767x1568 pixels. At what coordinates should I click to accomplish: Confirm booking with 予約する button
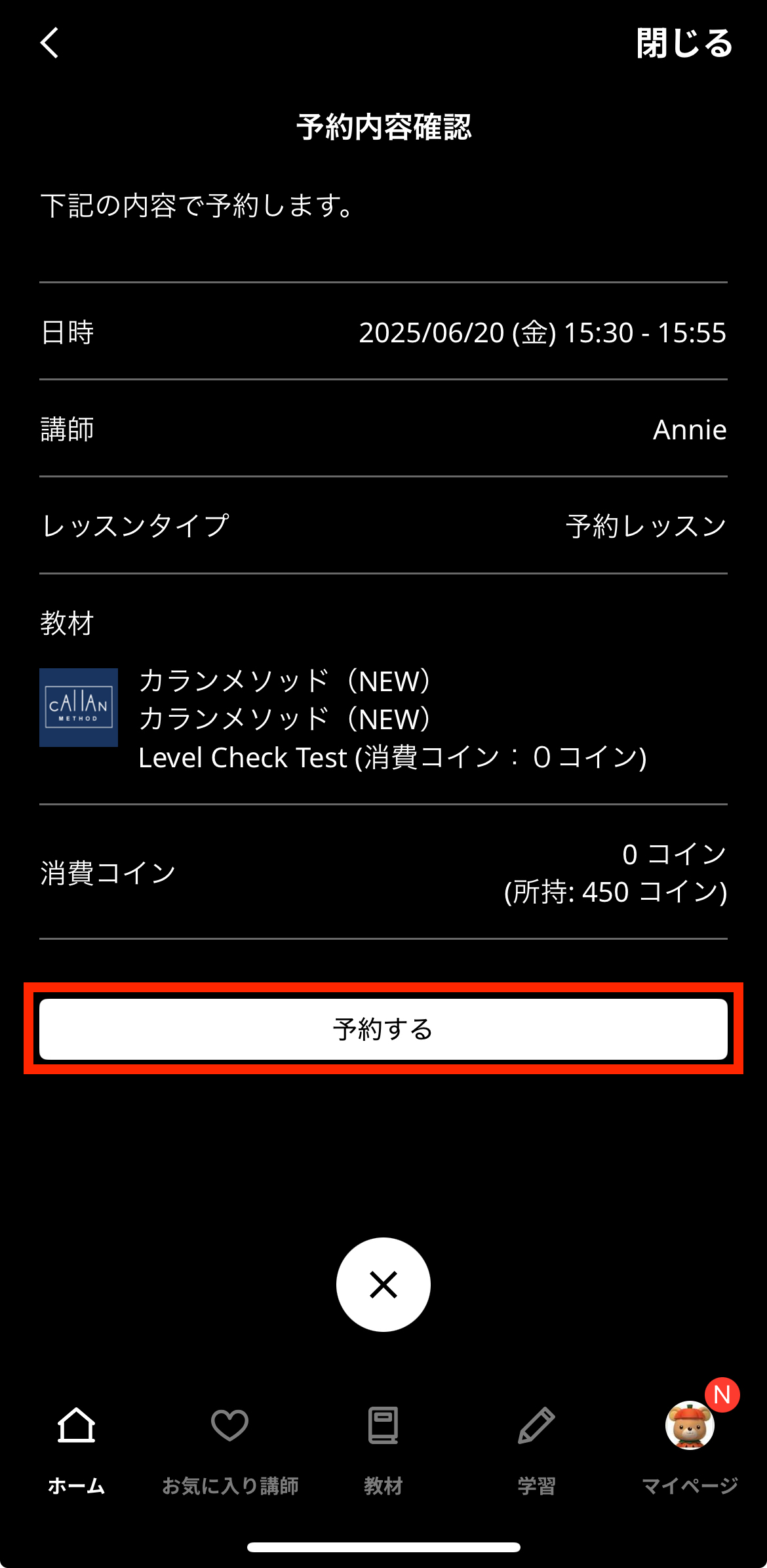tap(383, 1029)
